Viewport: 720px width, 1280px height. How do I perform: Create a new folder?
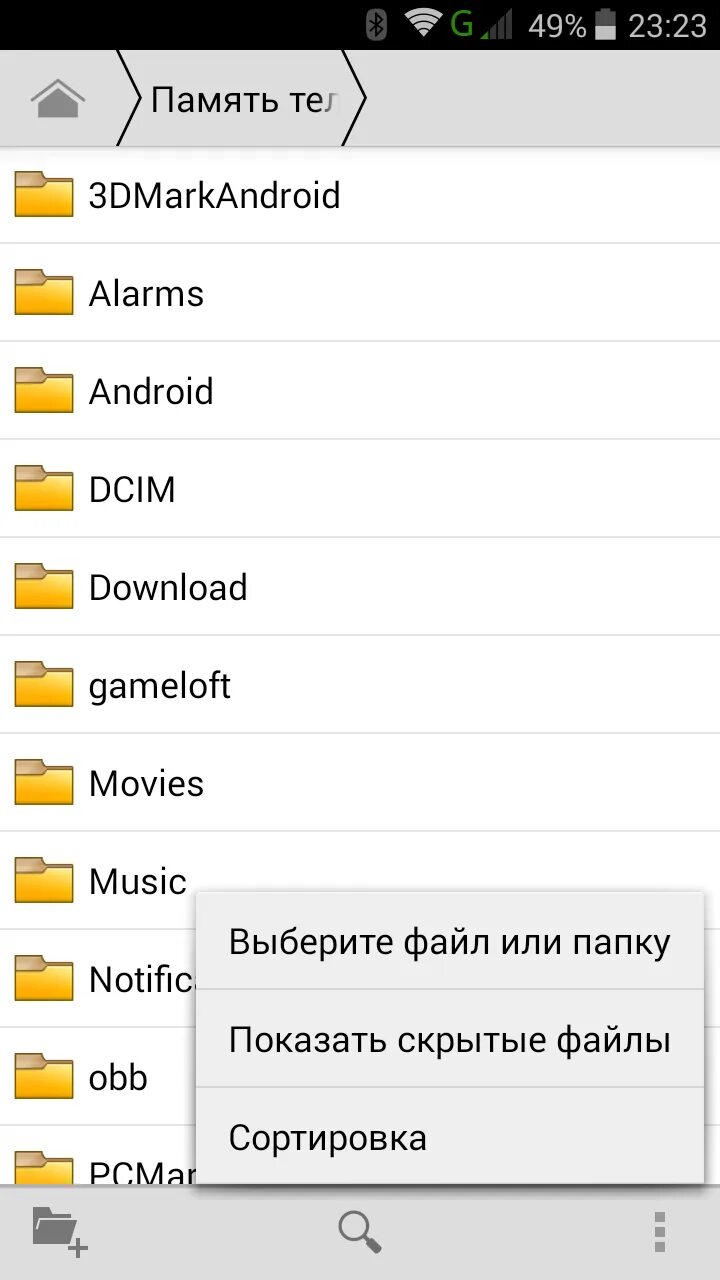click(60, 1230)
